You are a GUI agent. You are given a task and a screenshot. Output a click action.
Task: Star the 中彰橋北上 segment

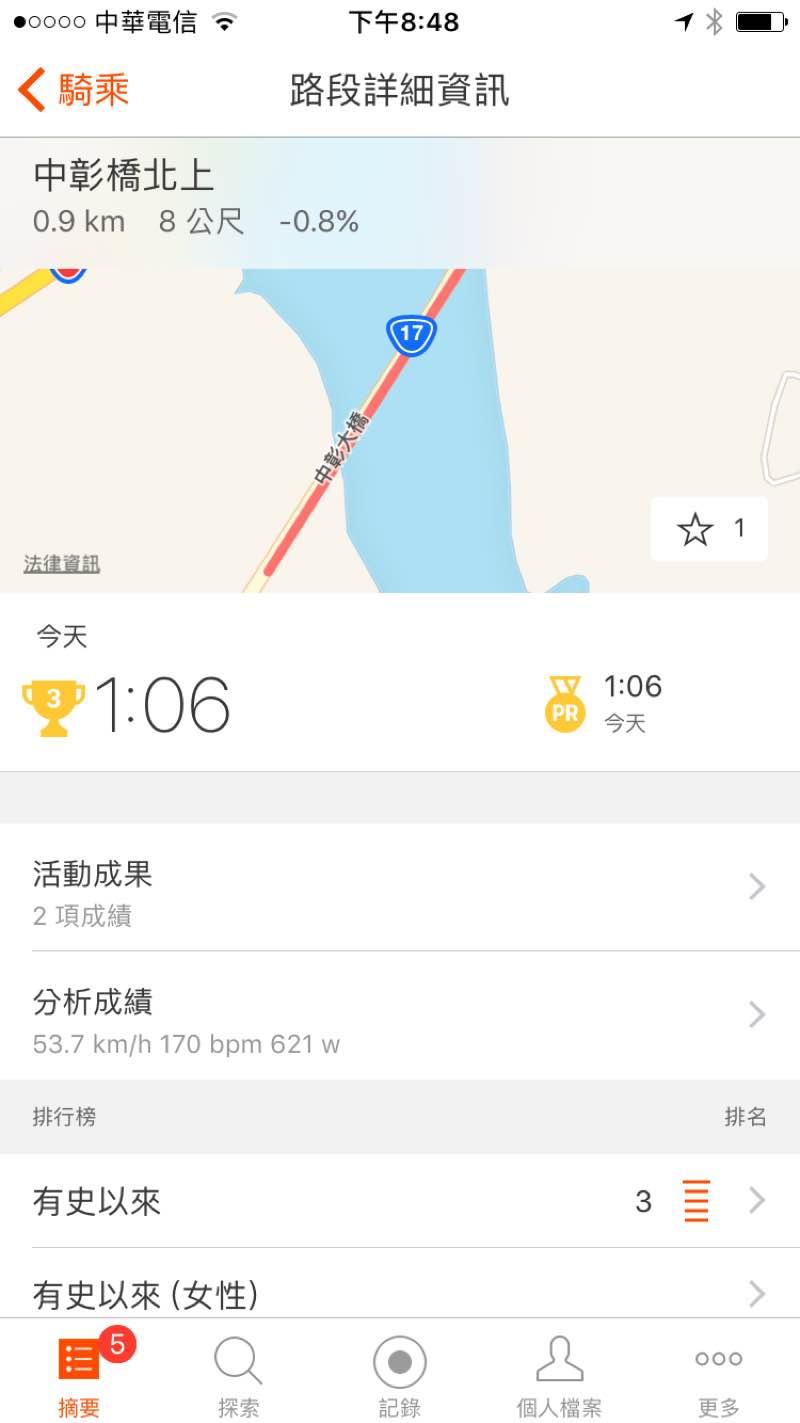pos(708,529)
